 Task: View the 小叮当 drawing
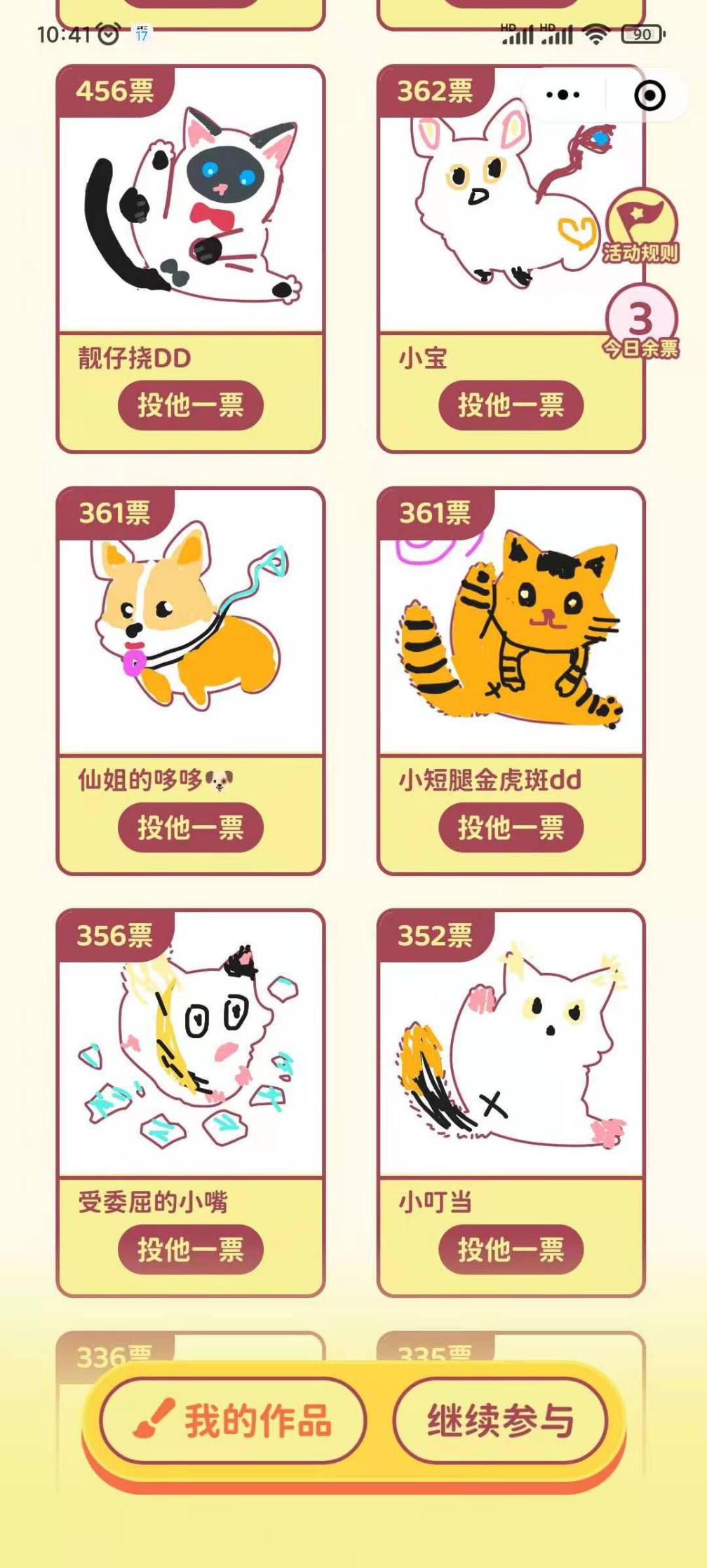coord(511,1051)
